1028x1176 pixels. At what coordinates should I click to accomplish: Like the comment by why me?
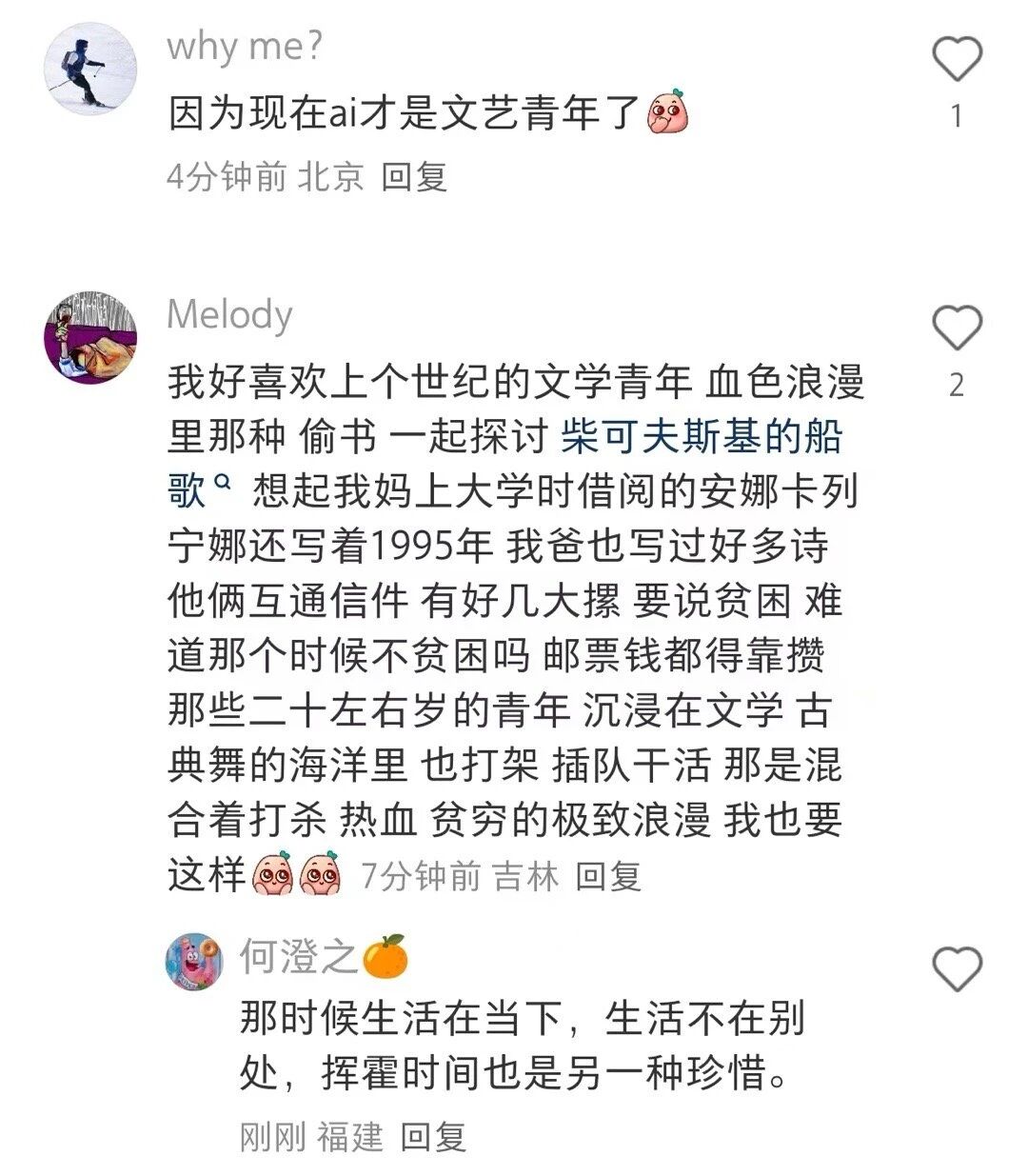956,60
